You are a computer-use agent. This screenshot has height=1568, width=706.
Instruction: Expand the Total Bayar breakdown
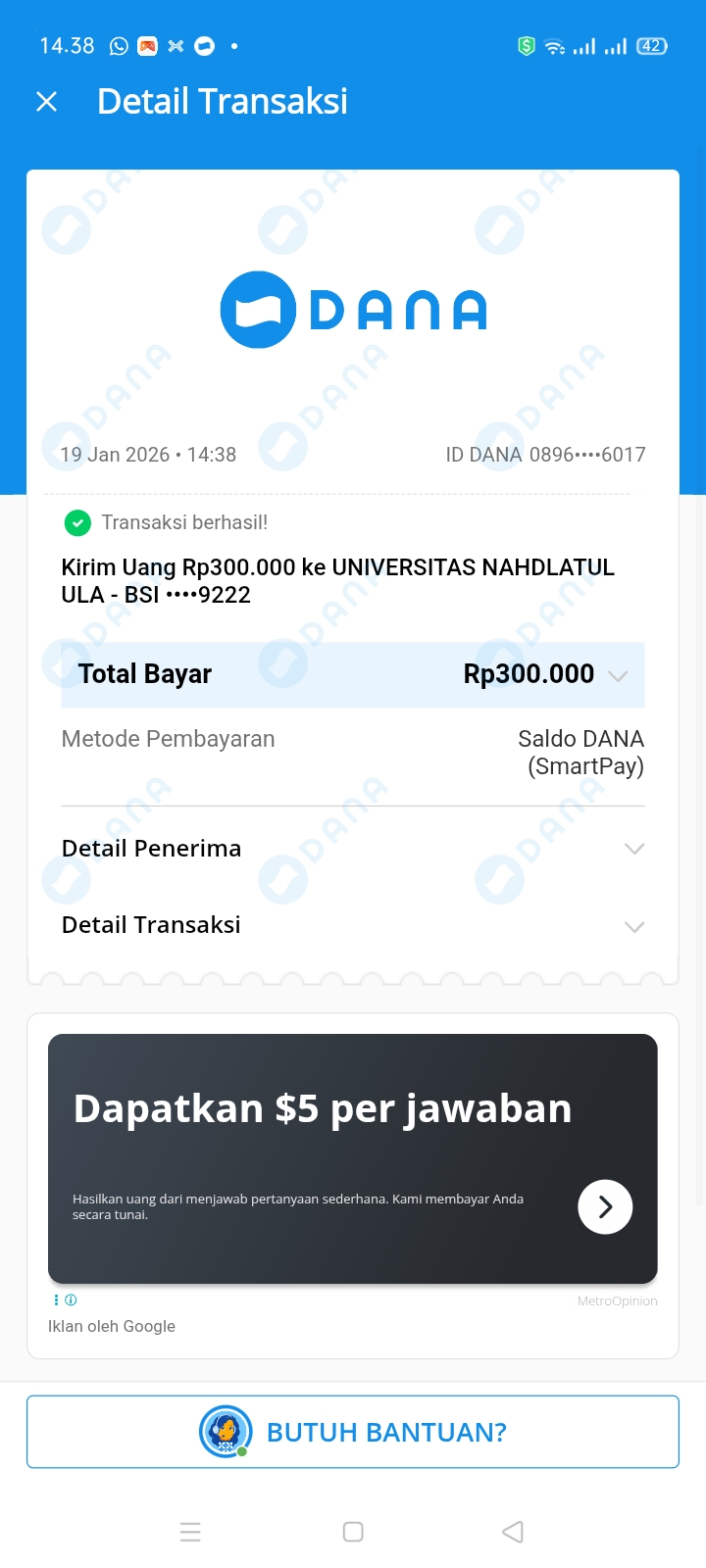[x=617, y=675]
